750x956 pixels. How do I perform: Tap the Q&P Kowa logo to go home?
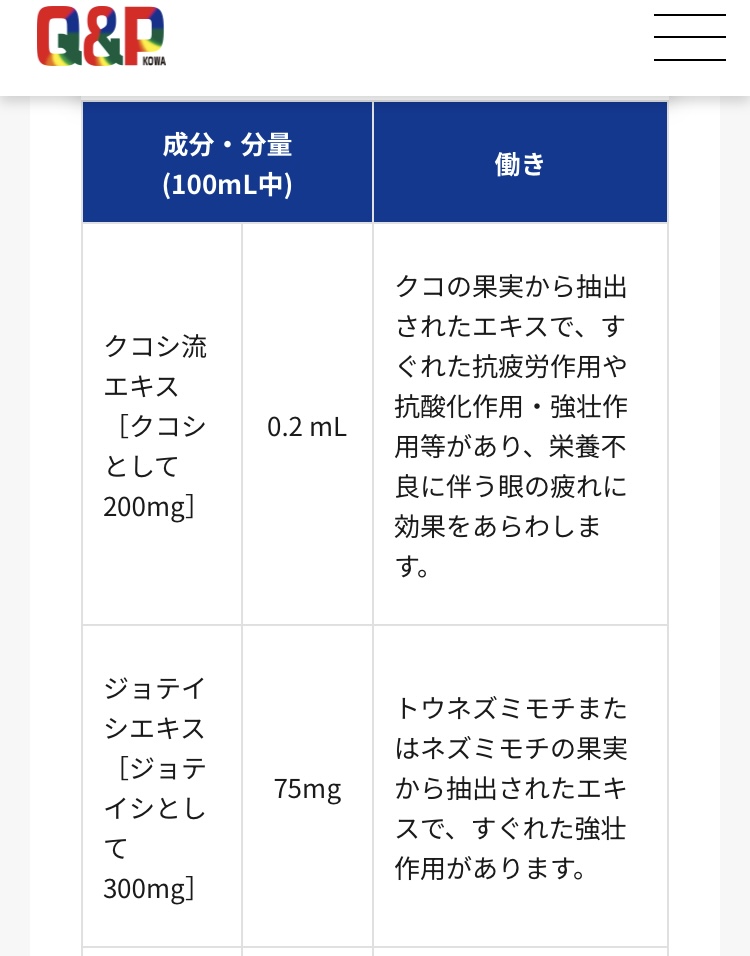point(101,37)
